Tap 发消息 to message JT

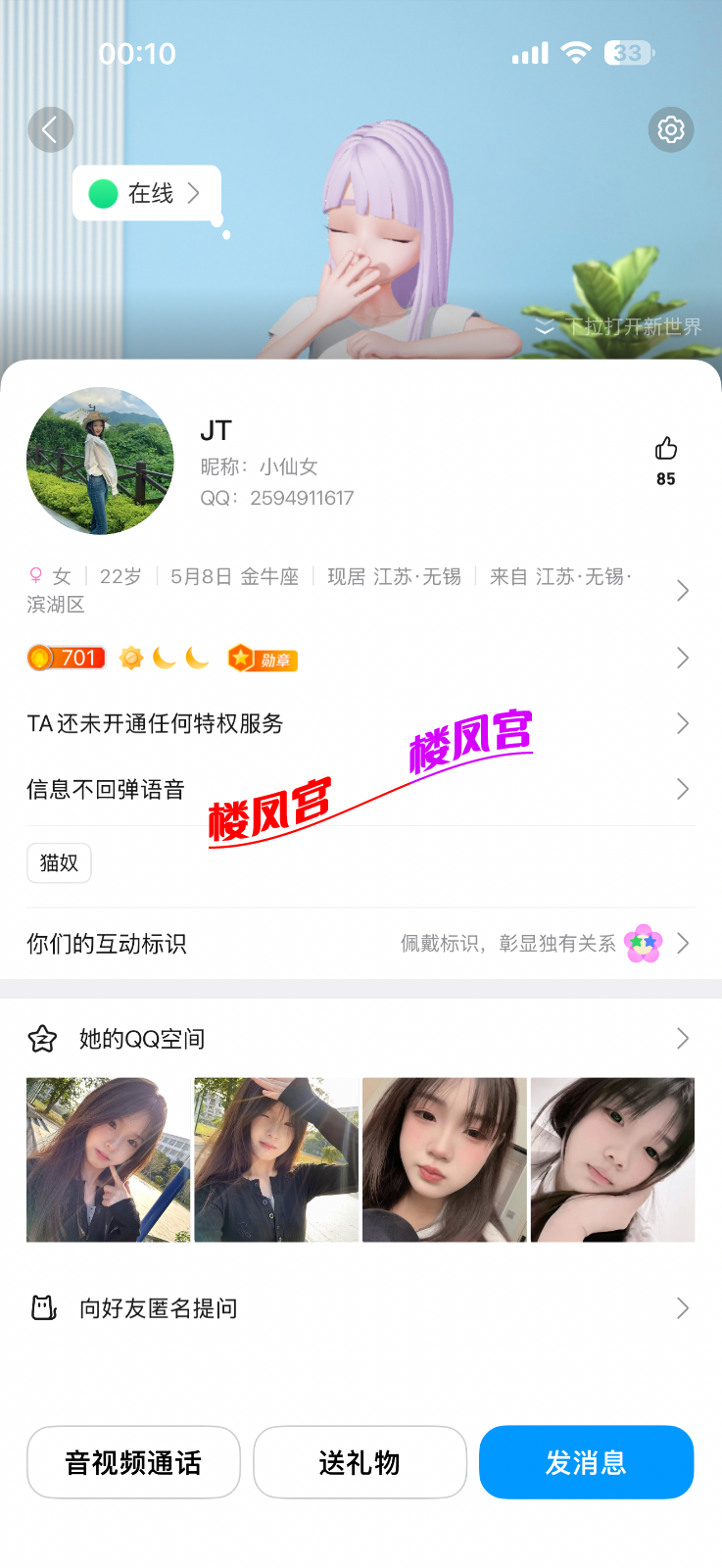[586, 1462]
